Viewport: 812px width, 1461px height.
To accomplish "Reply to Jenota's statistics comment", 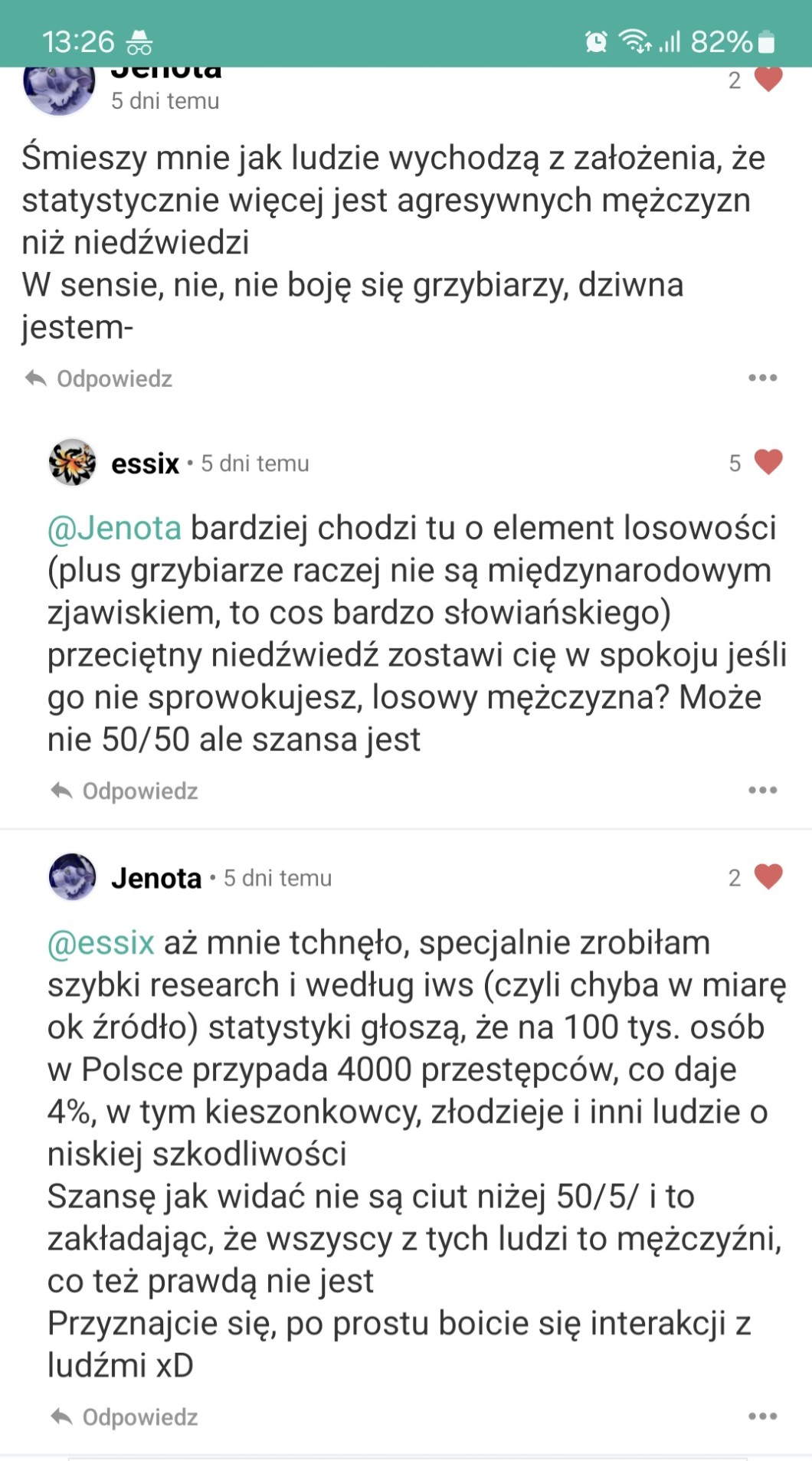I will (124, 1417).
